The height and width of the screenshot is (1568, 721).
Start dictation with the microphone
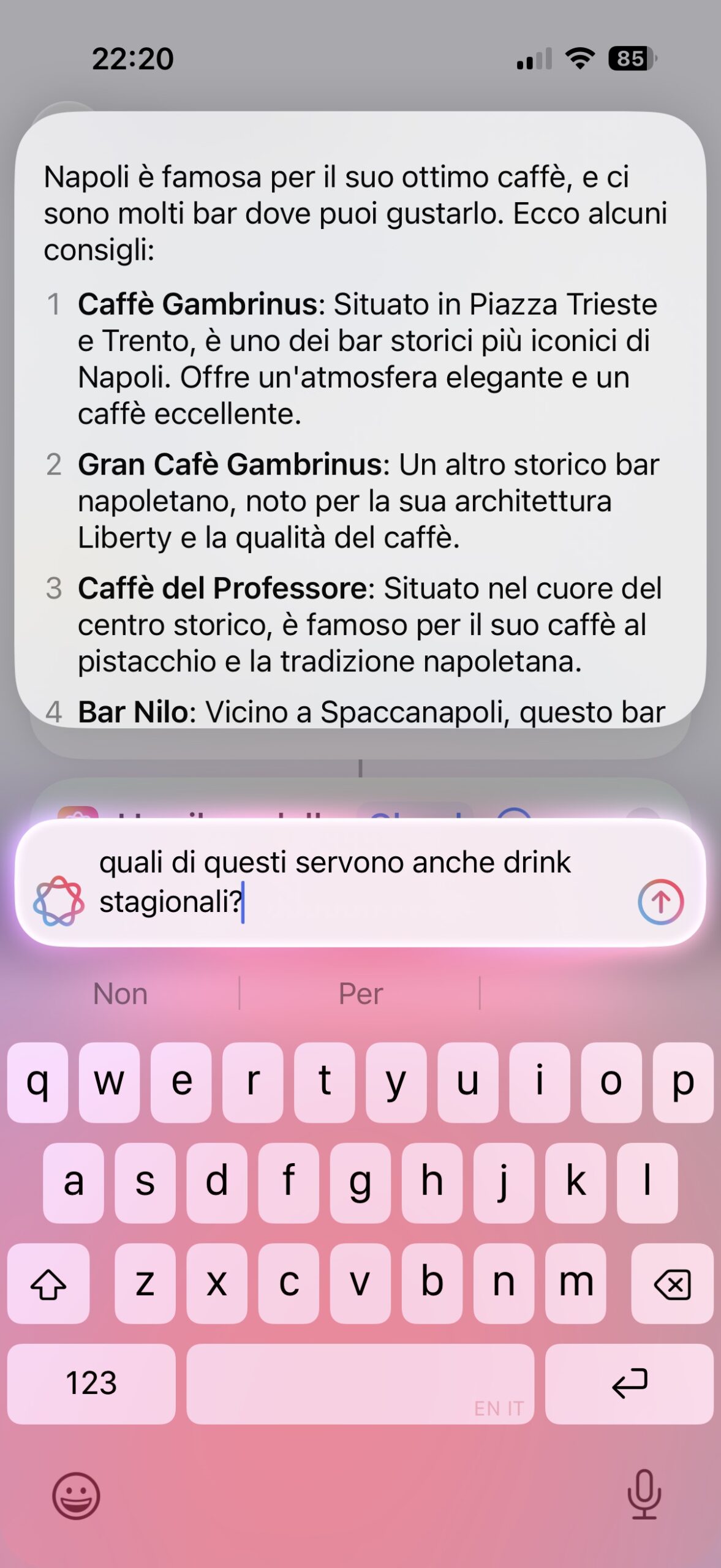pos(644,1494)
